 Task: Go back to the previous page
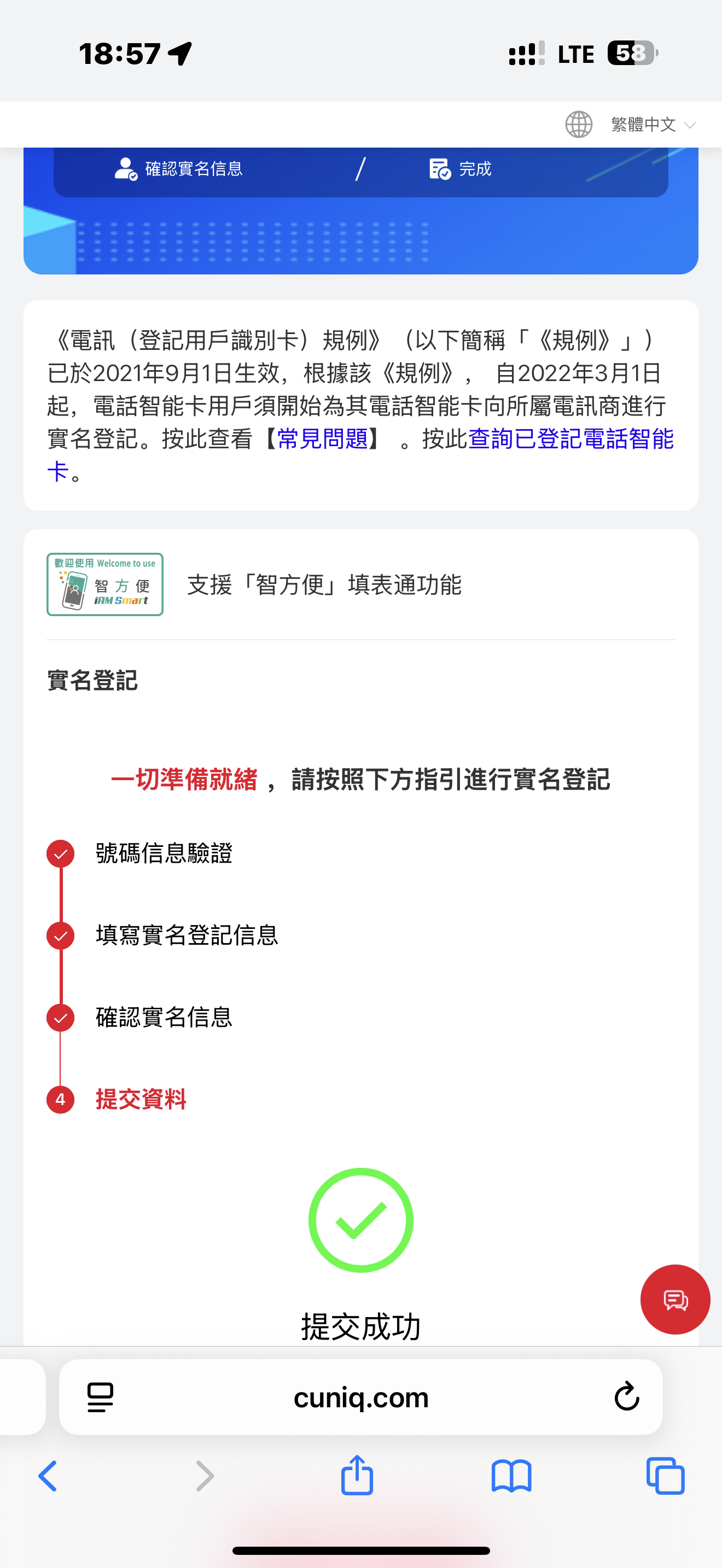tap(48, 1476)
